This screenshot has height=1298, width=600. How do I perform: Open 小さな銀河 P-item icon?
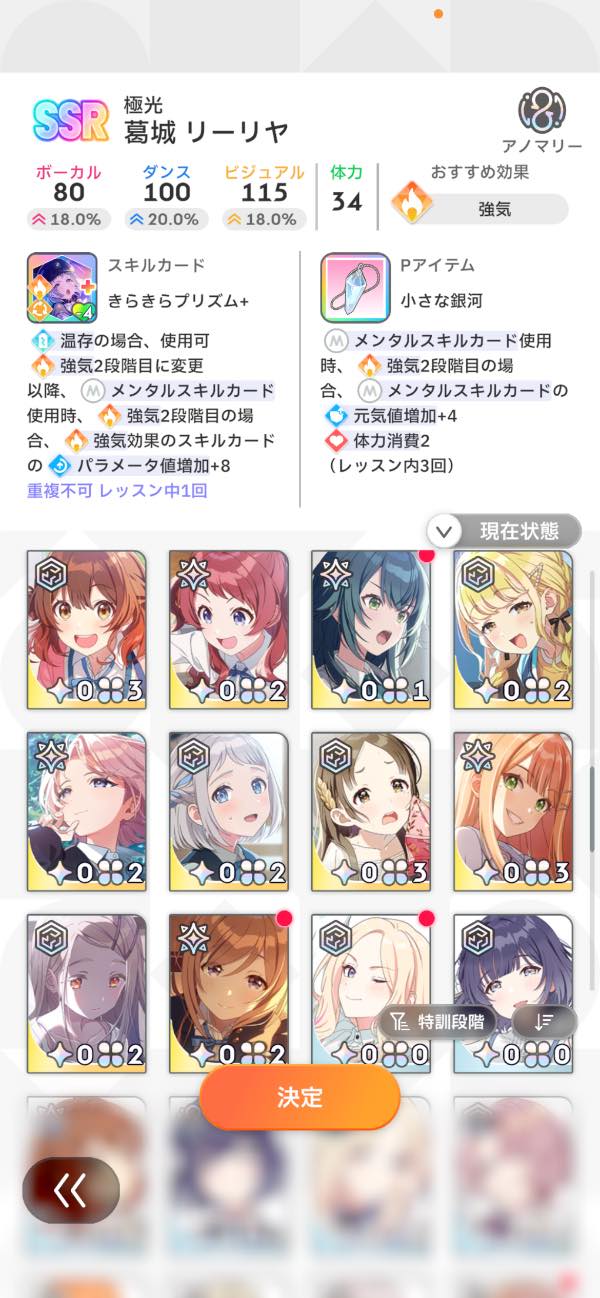354,287
